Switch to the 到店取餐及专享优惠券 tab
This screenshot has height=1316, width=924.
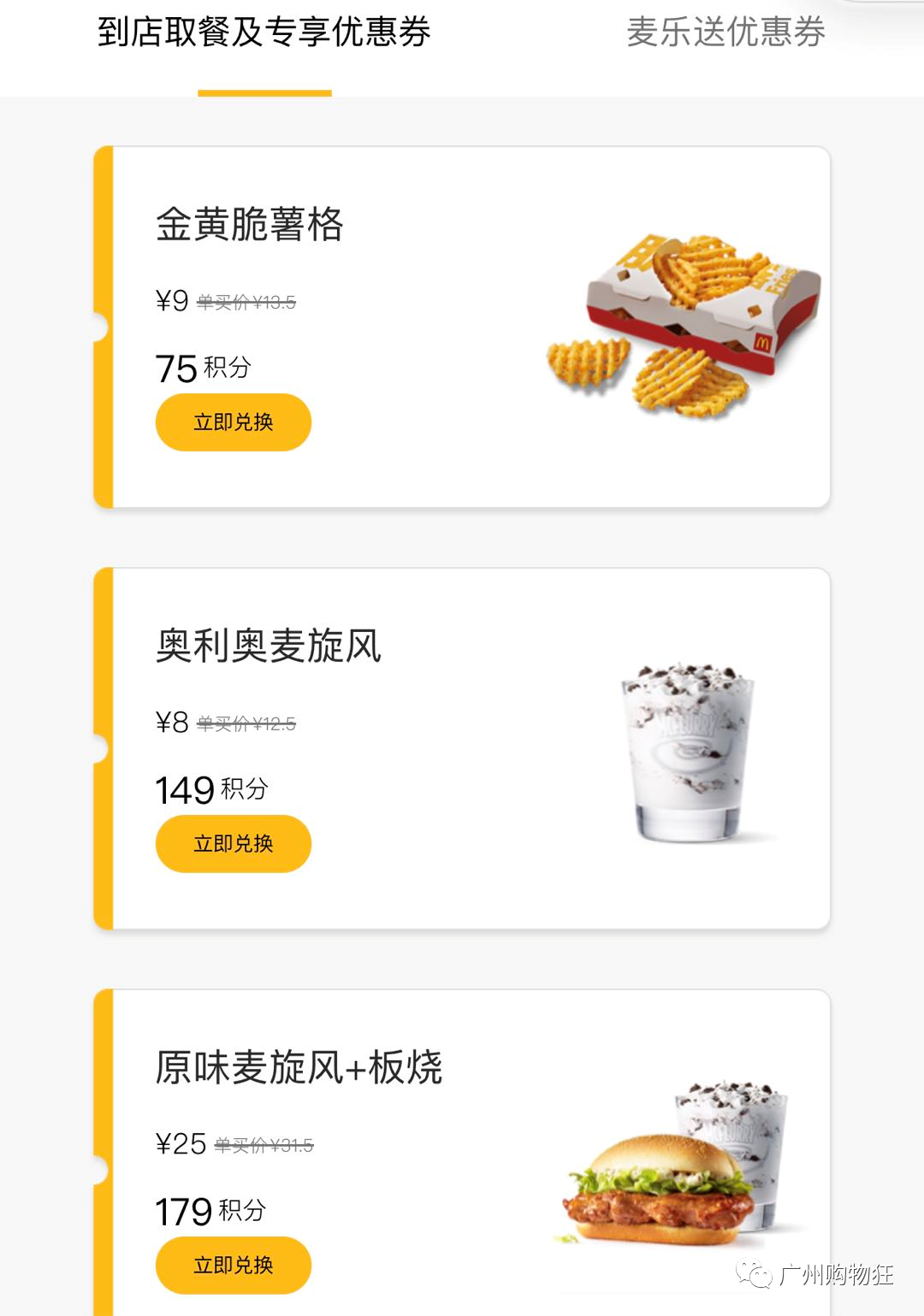(x=264, y=33)
